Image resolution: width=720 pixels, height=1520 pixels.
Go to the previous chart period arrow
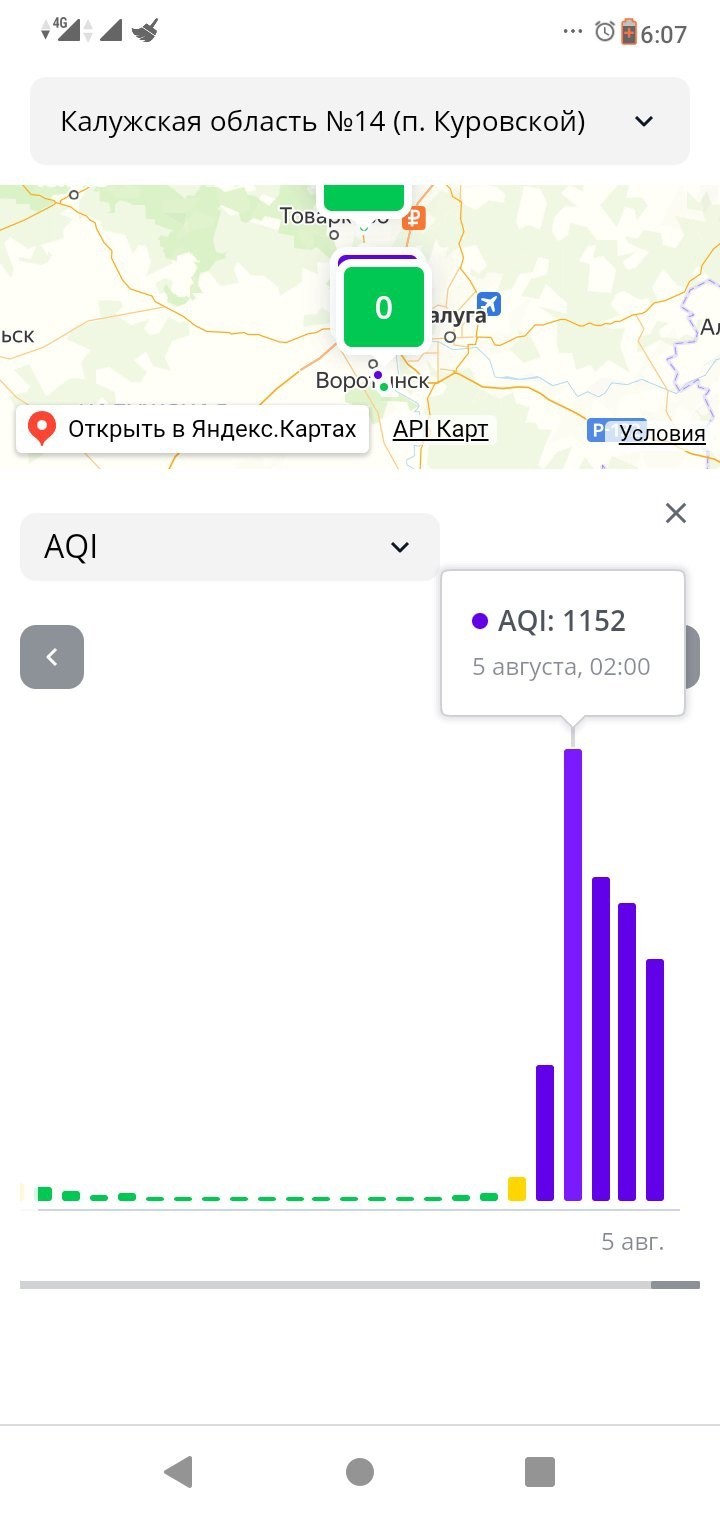point(52,657)
